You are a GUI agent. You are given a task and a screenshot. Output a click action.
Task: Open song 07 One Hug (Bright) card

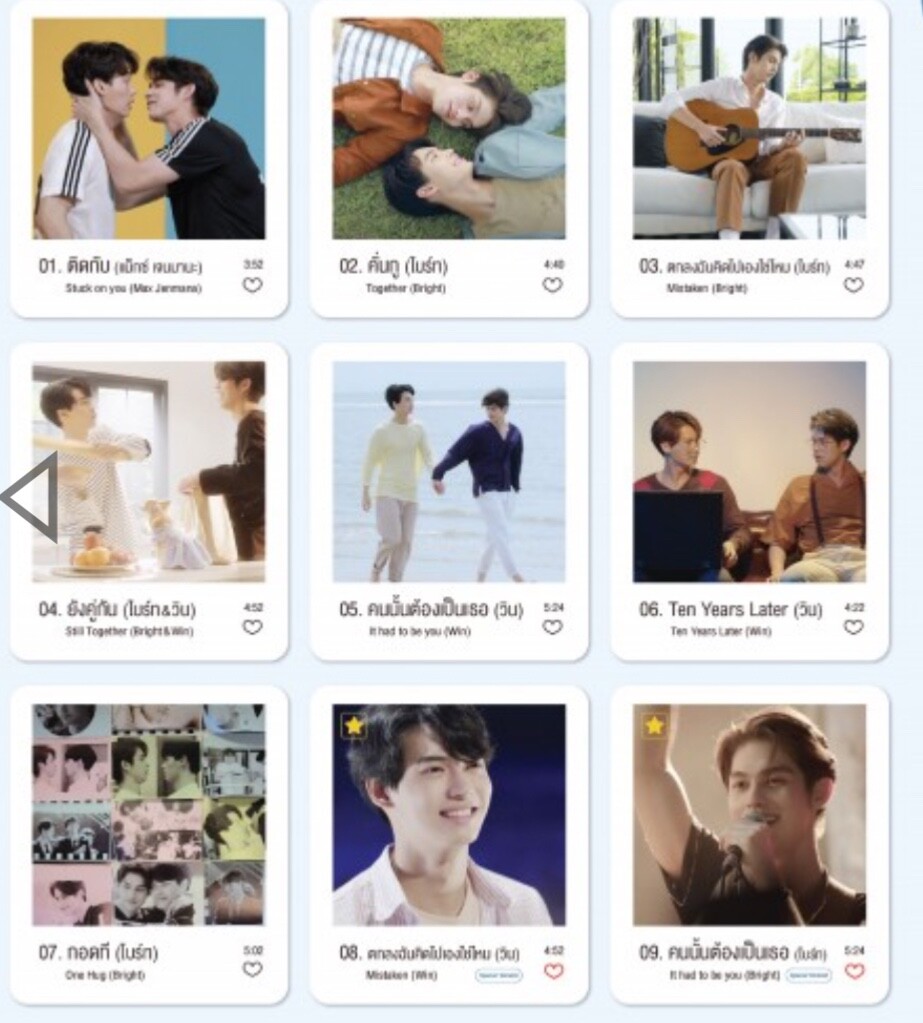click(x=149, y=815)
